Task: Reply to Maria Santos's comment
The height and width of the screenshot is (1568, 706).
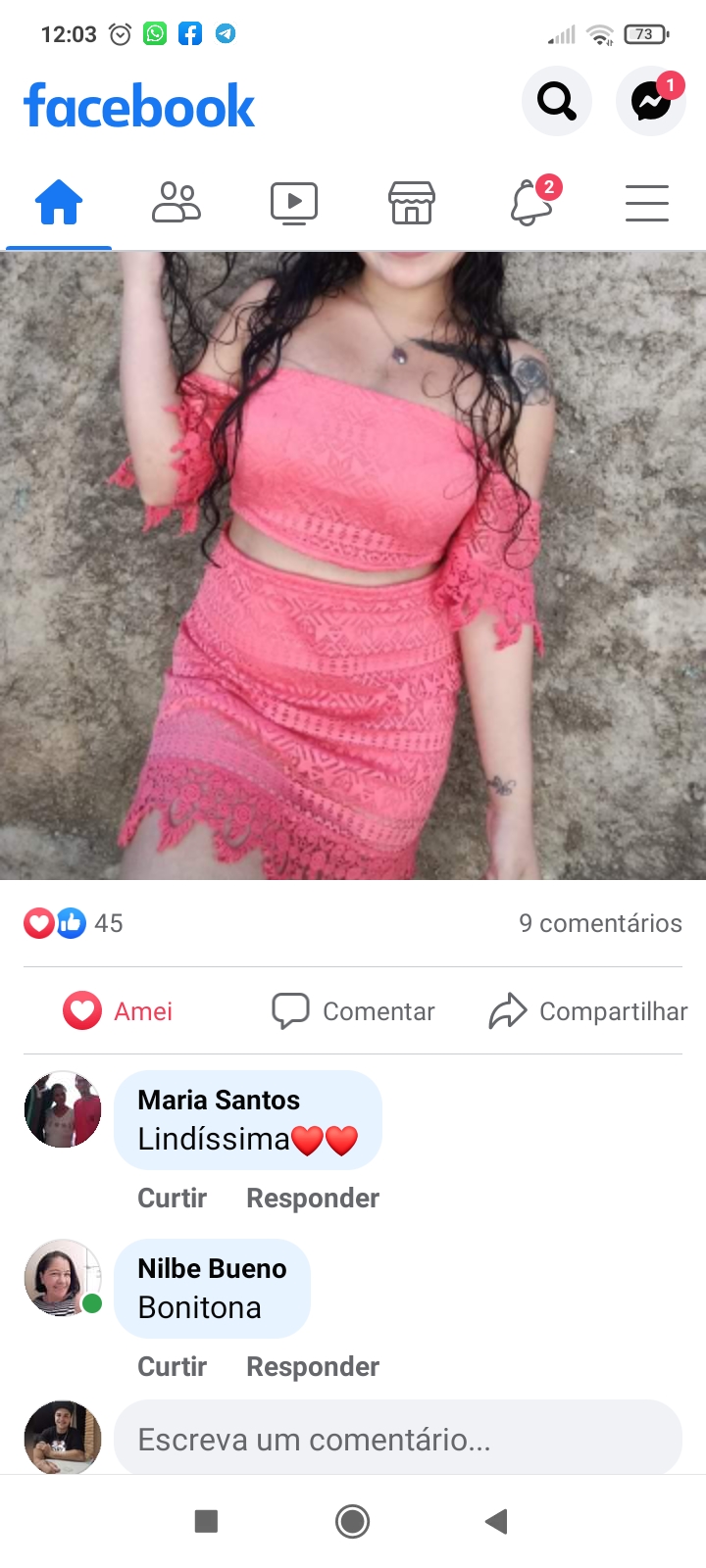Action: coord(313,1198)
